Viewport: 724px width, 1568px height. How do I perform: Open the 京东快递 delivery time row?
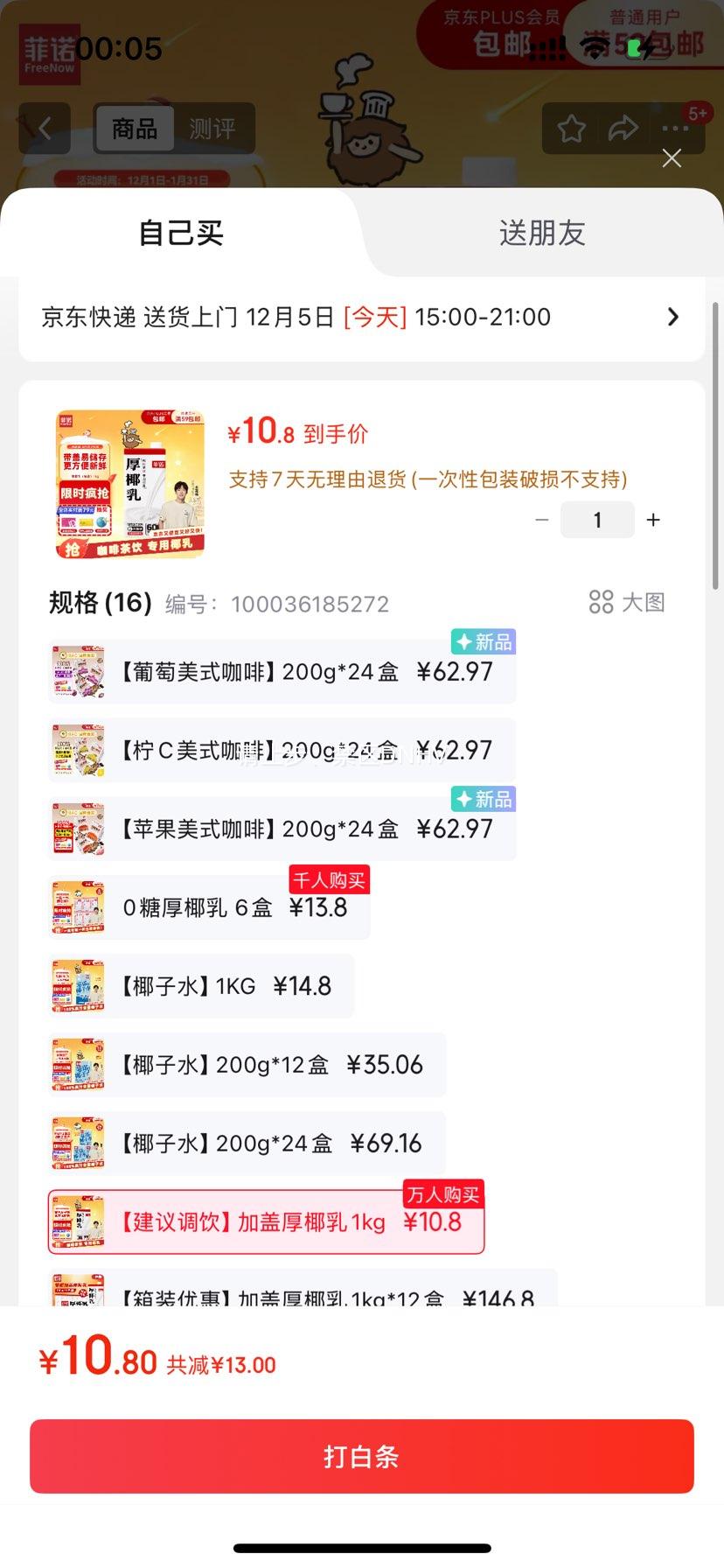[361, 318]
